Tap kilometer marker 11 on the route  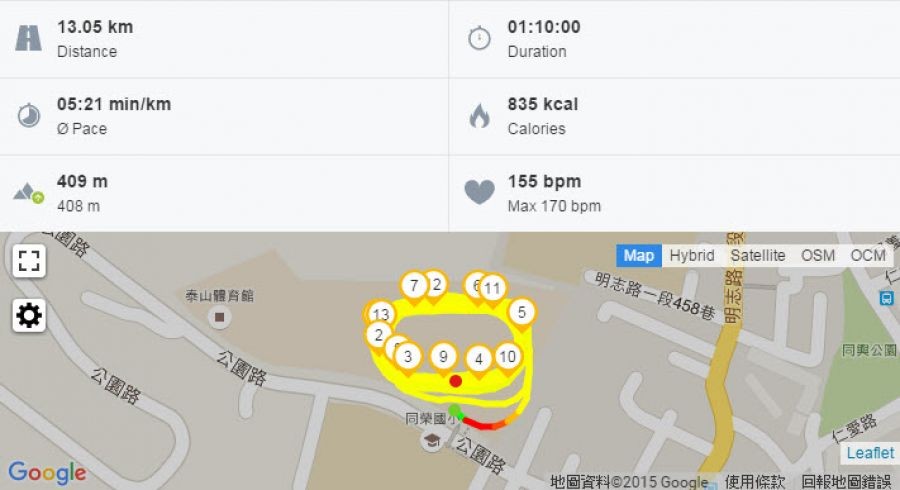492,288
